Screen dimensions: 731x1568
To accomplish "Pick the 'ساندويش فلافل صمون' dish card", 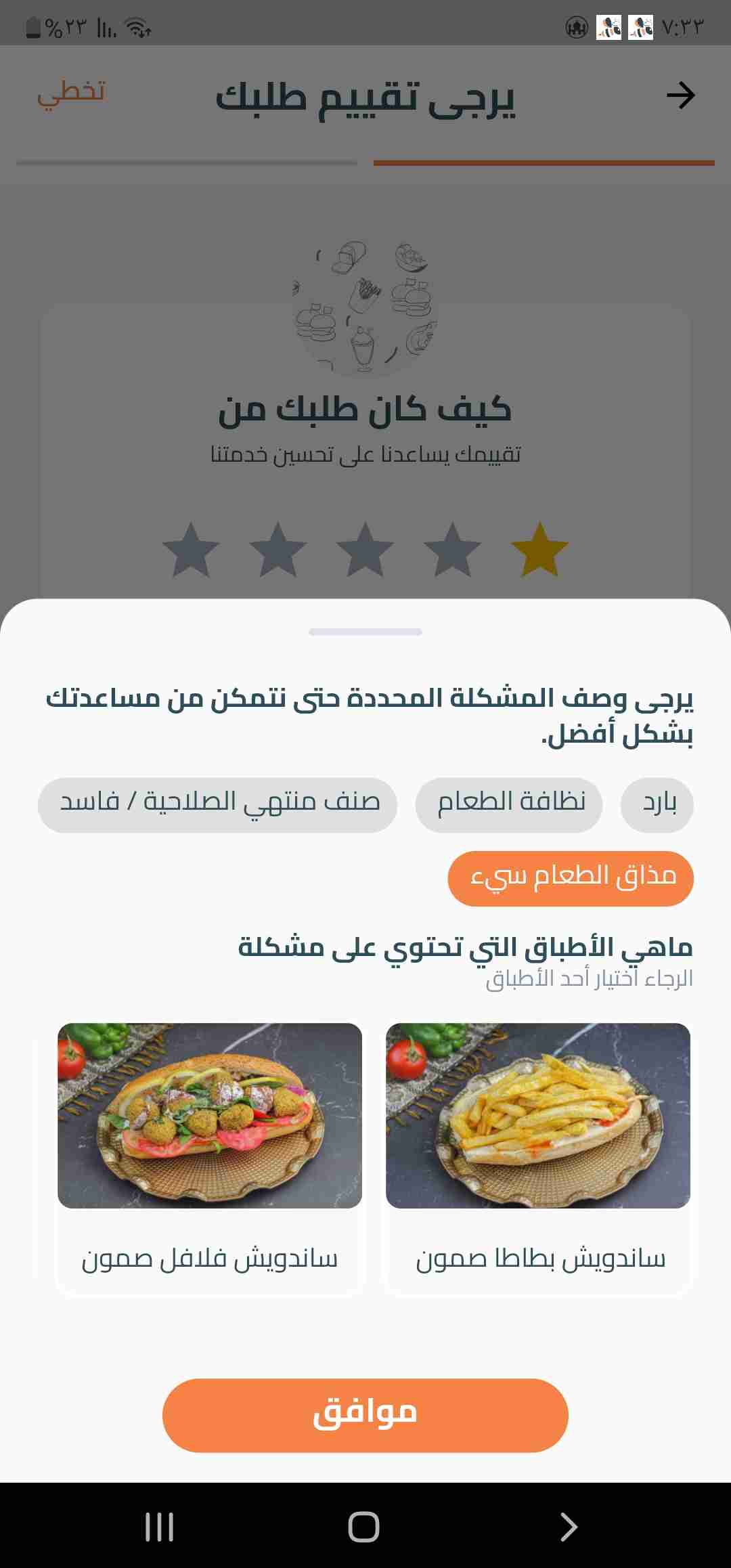I will pyautogui.click(x=210, y=1158).
